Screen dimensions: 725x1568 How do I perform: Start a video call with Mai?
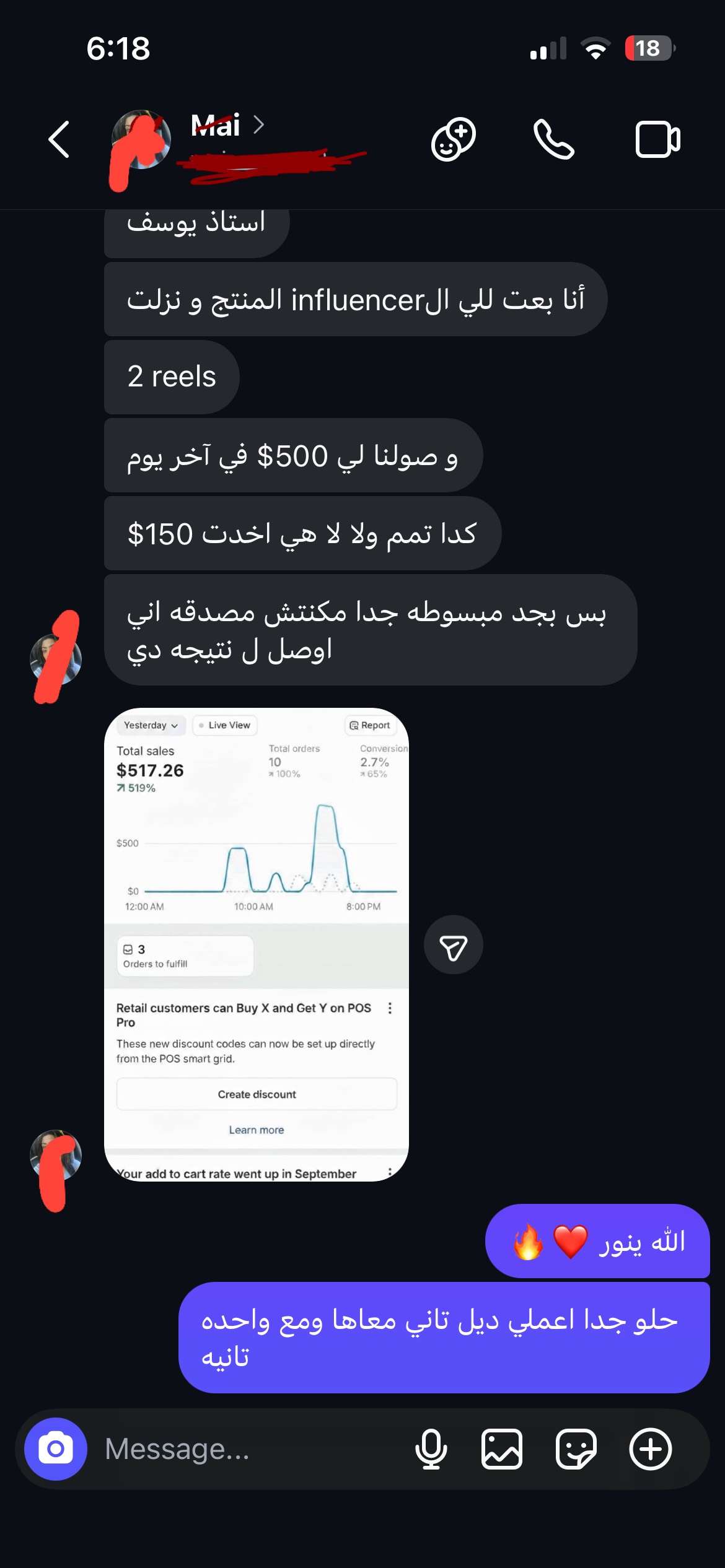coord(657,140)
